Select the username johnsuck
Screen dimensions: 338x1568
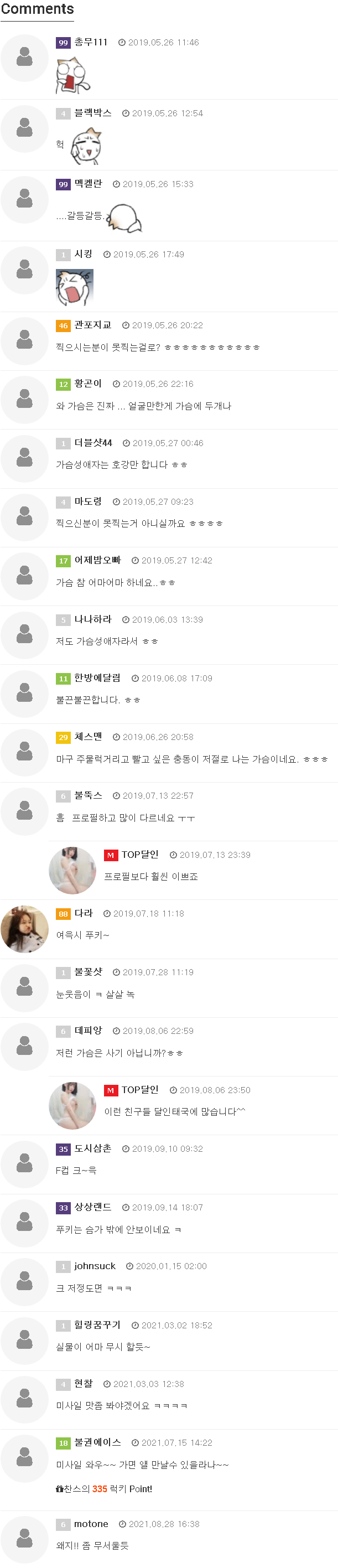coord(94,1265)
